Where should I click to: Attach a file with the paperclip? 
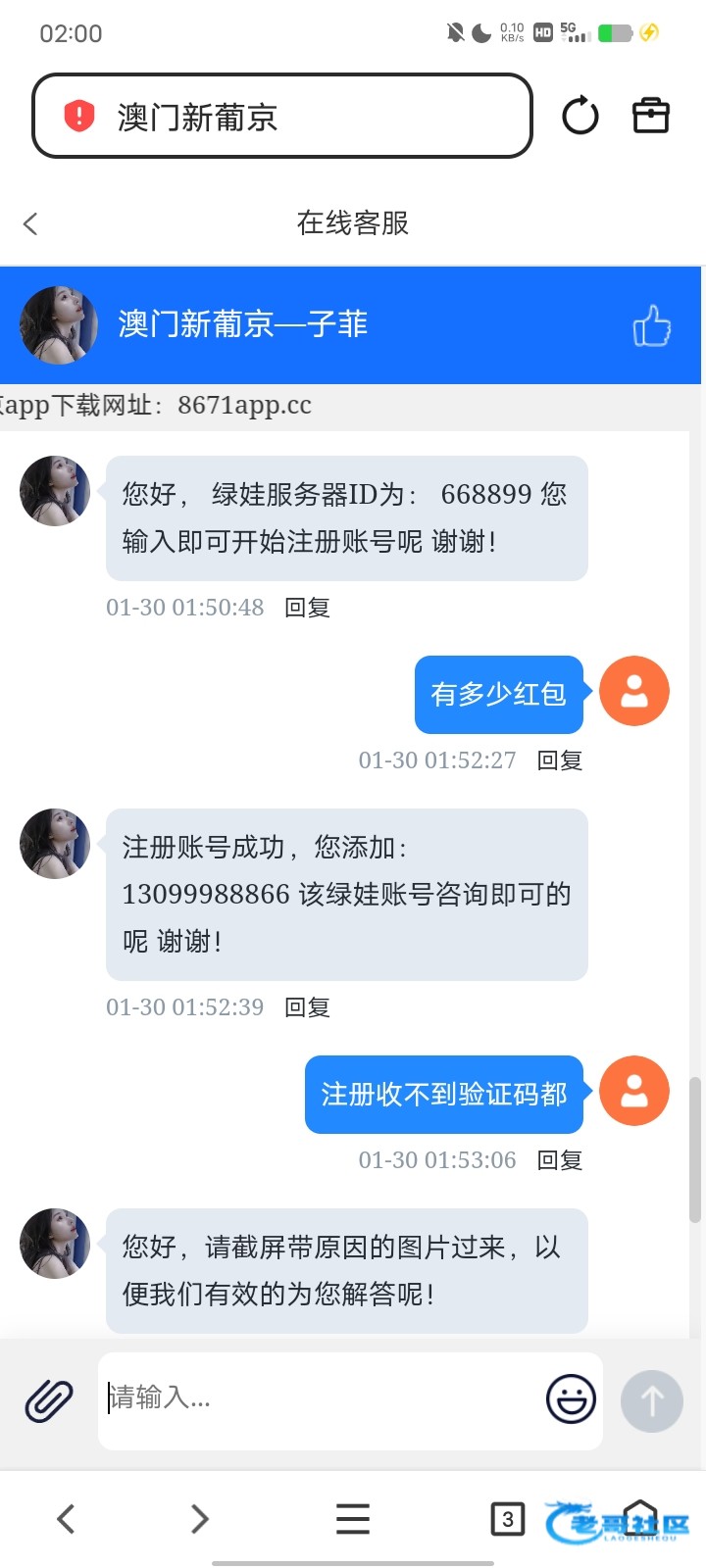49,1400
